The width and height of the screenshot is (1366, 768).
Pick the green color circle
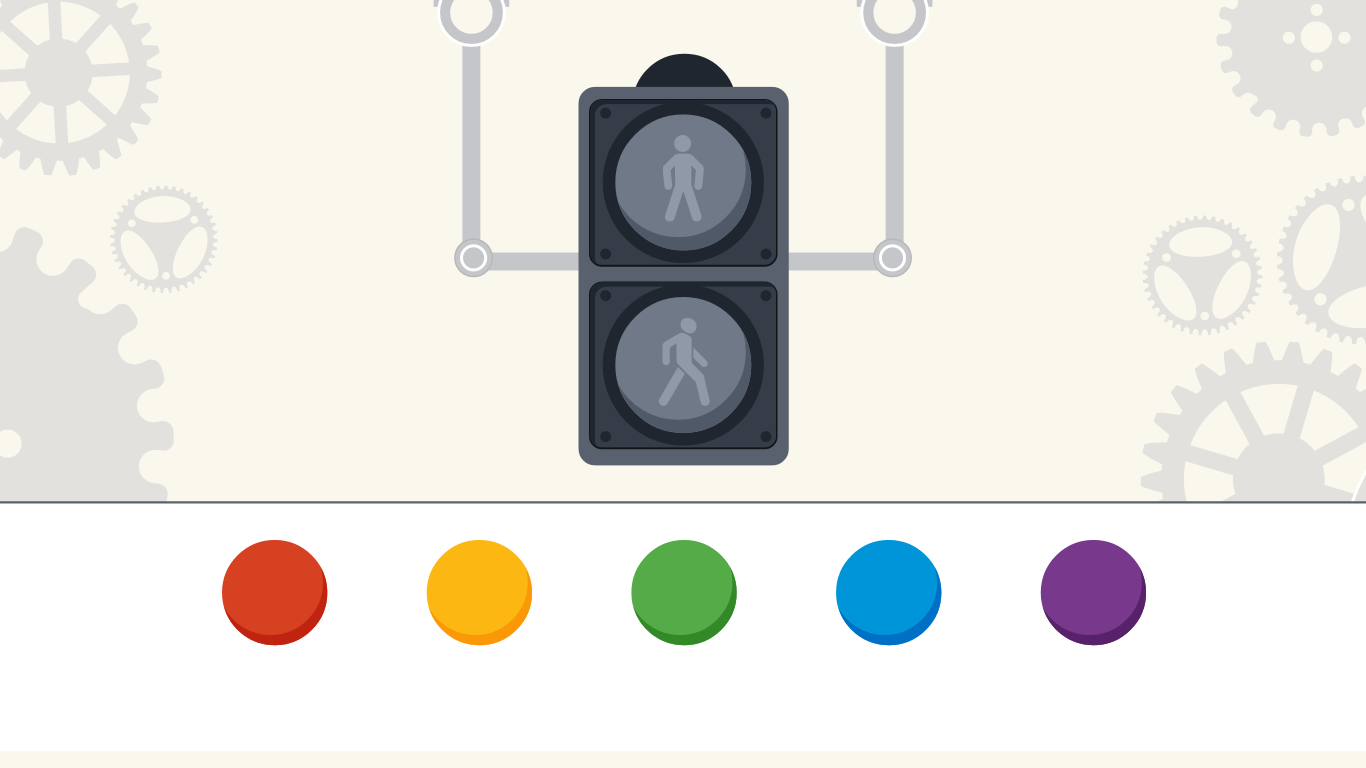click(684, 592)
